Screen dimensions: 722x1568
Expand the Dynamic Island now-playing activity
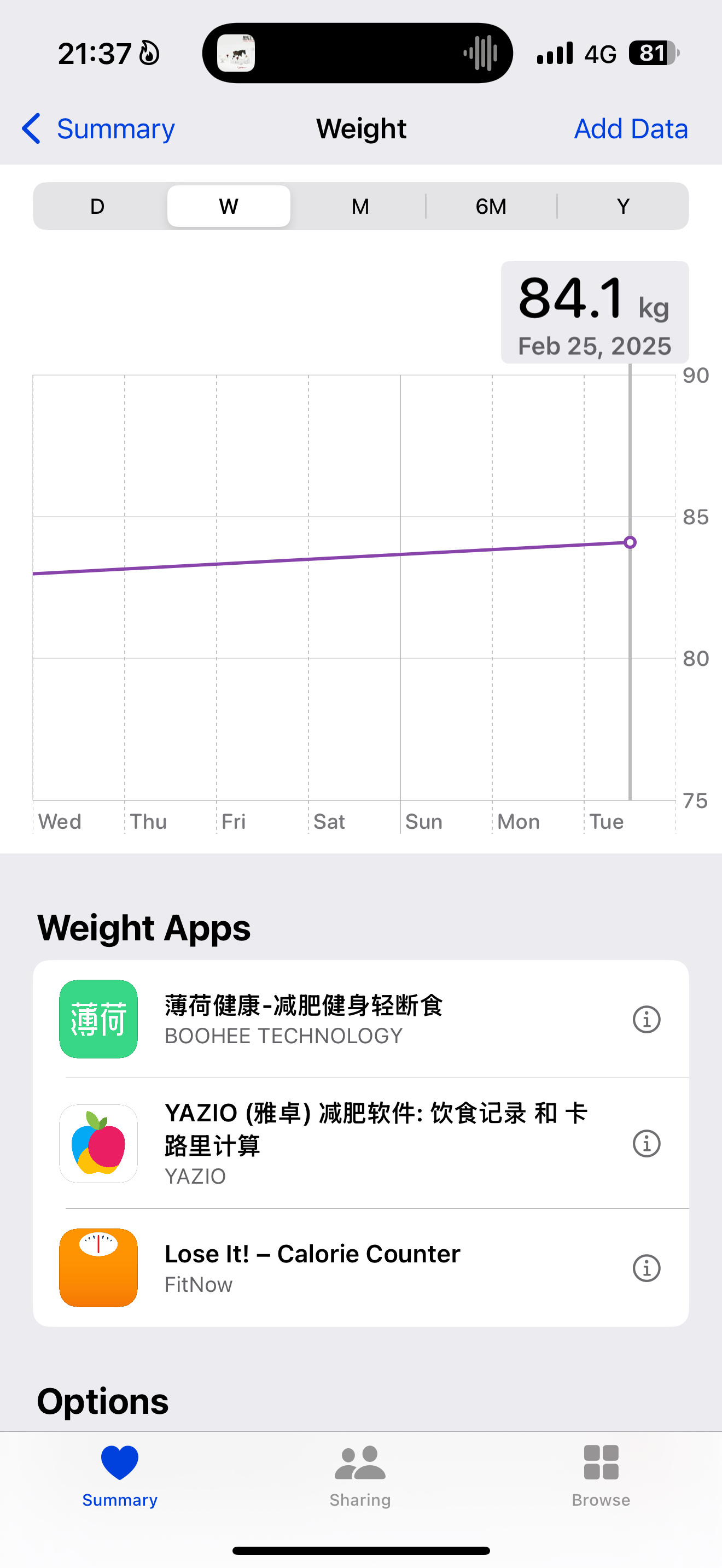click(357, 53)
